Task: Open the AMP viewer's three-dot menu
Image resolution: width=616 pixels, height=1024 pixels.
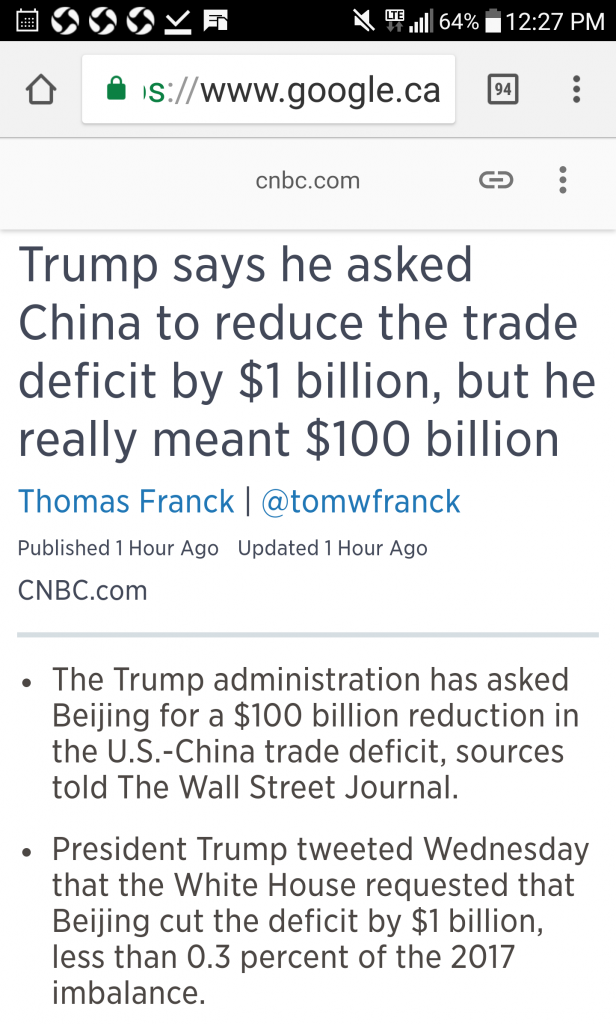Action: (563, 181)
